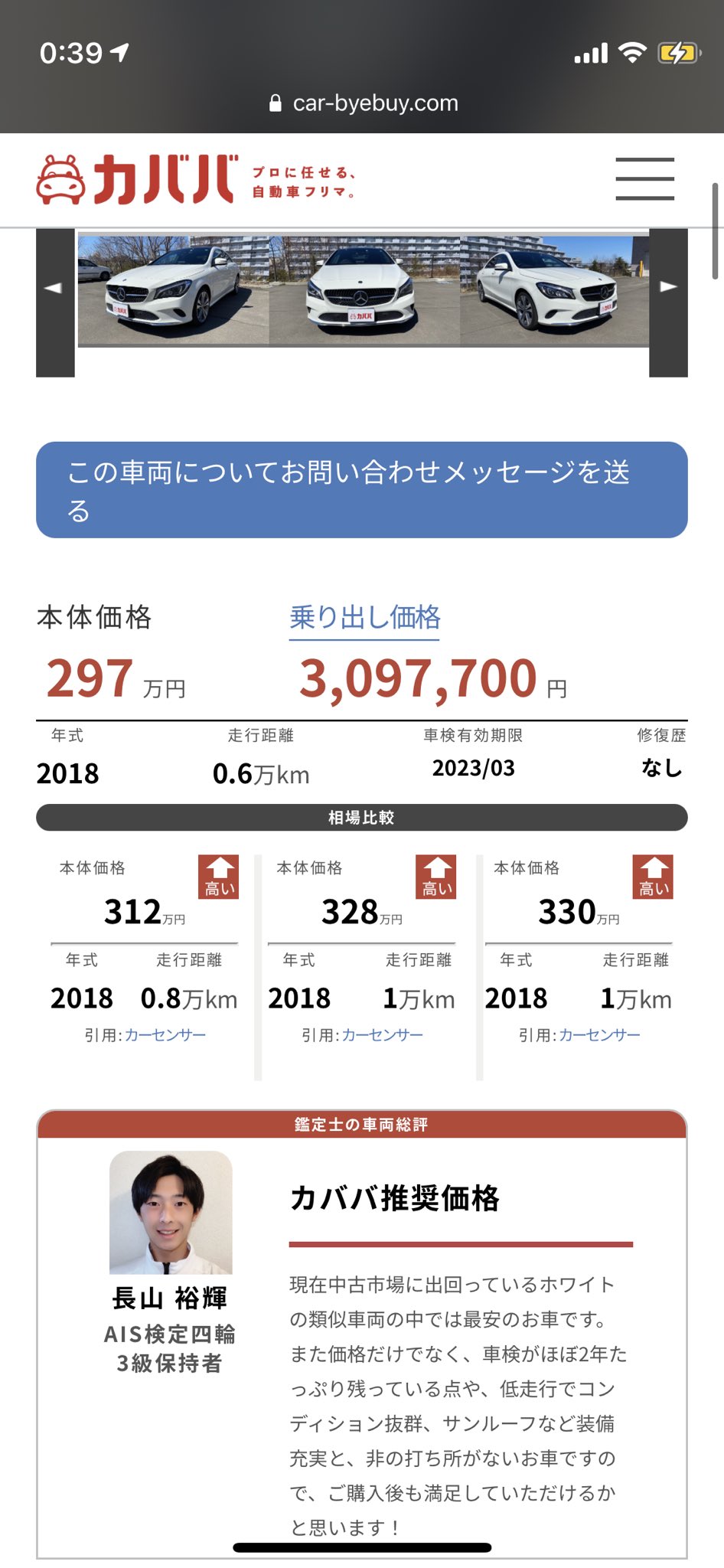724x1568 pixels.
Task: Open the 乗り出し価格 link
Action: point(364,618)
